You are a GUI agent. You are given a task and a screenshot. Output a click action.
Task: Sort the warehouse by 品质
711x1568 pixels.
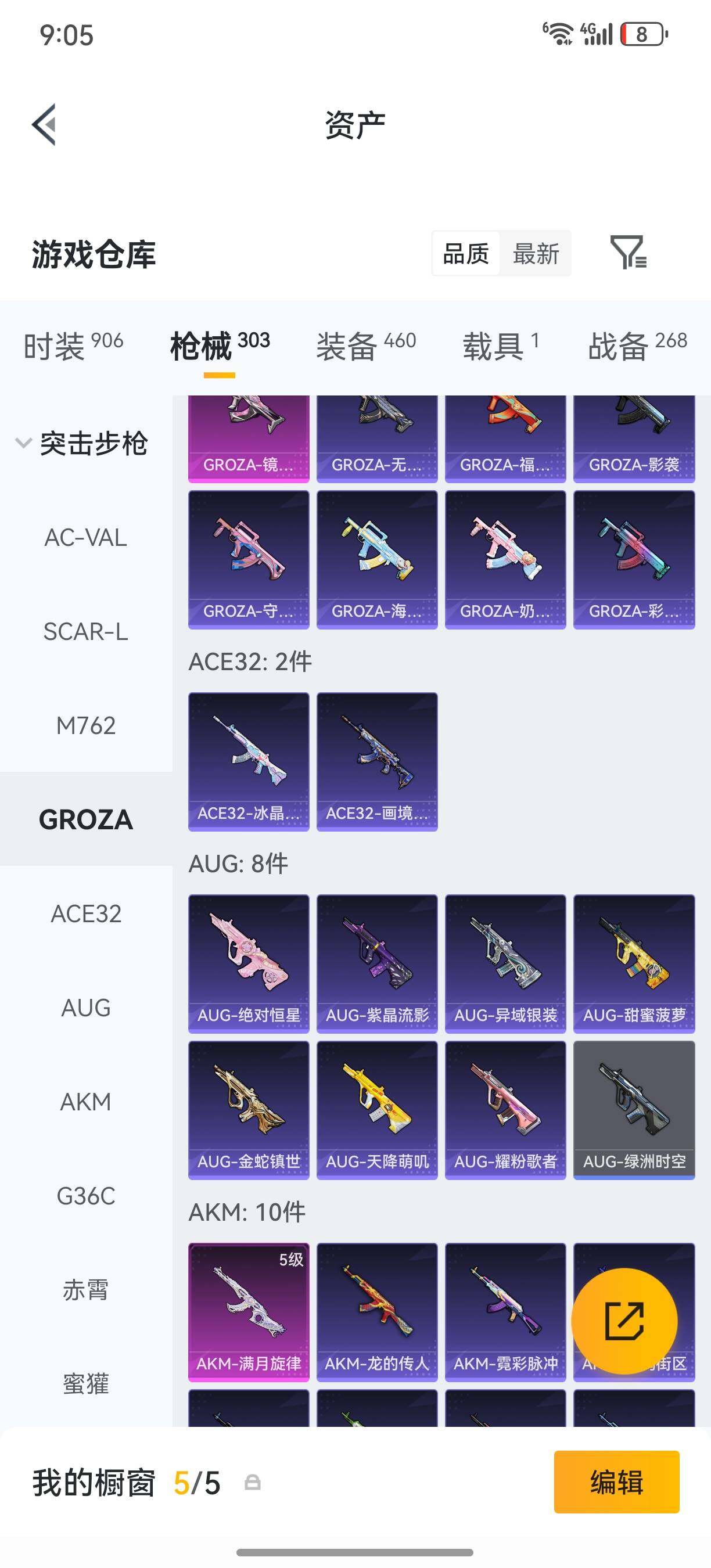point(466,253)
